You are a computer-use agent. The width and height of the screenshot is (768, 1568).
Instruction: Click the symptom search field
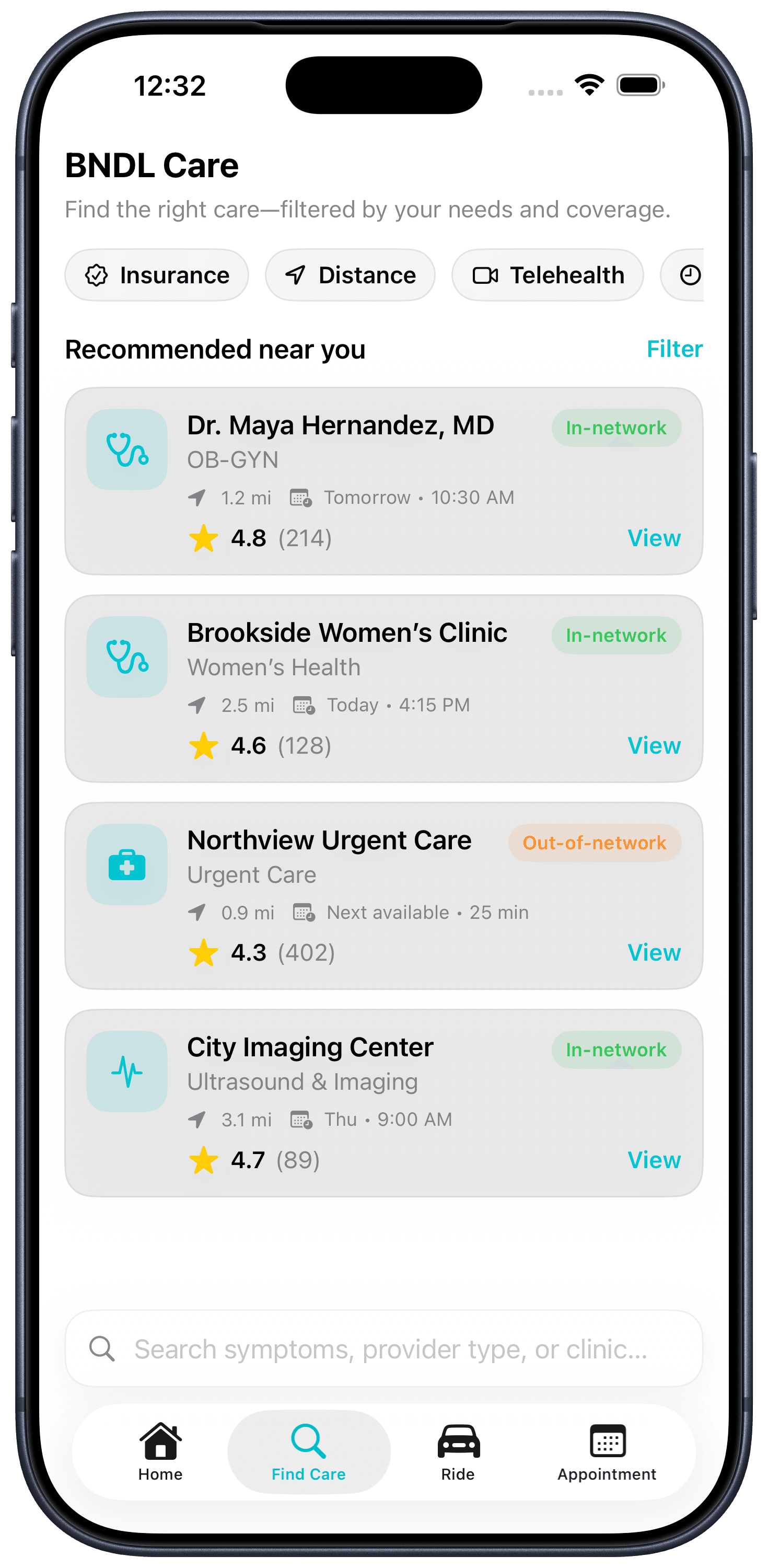coord(384,1348)
